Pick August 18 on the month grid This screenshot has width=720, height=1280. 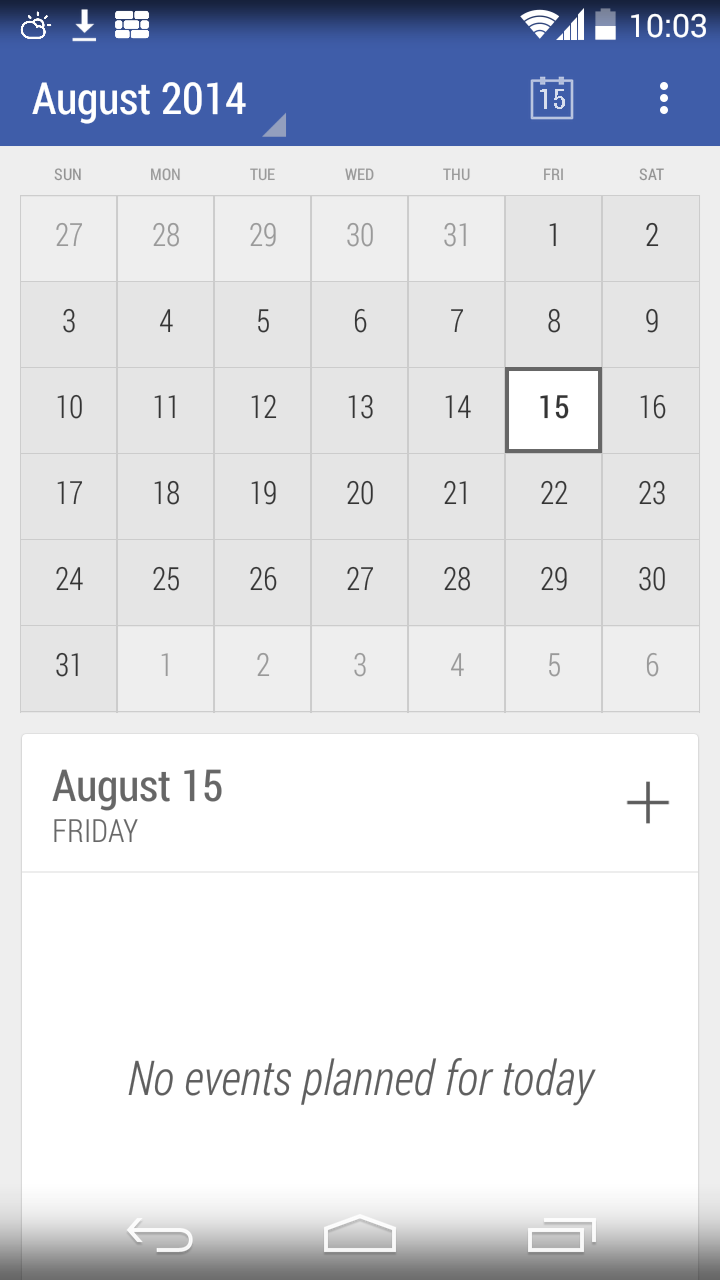point(166,494)
